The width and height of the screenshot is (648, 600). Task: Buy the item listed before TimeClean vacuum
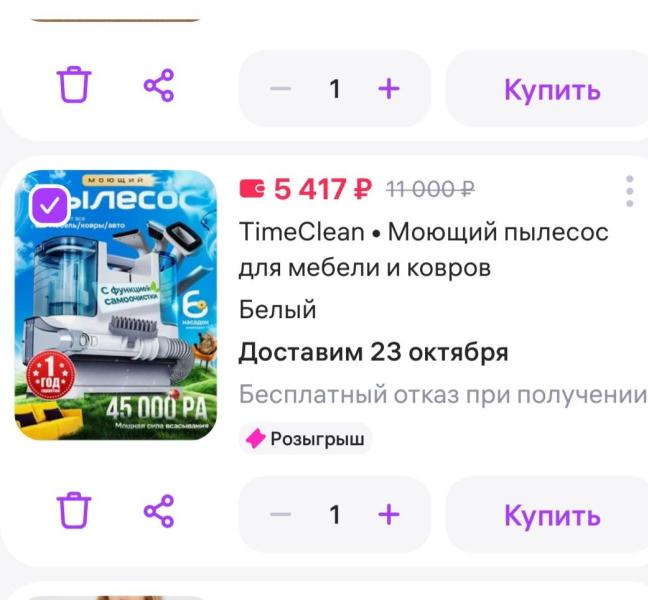[551, 89]
